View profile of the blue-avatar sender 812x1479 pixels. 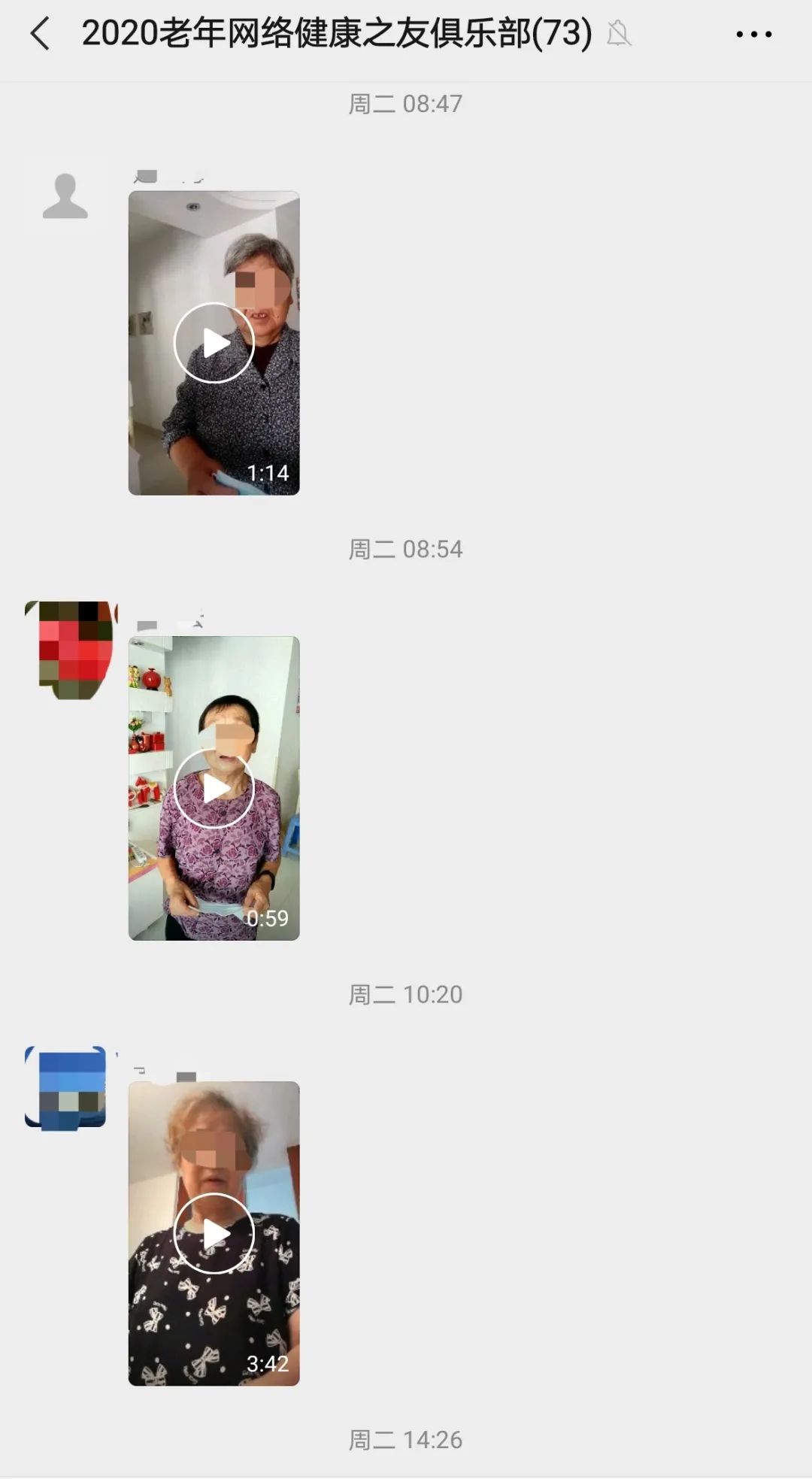pyautogui.click(x=66, y=1087)
